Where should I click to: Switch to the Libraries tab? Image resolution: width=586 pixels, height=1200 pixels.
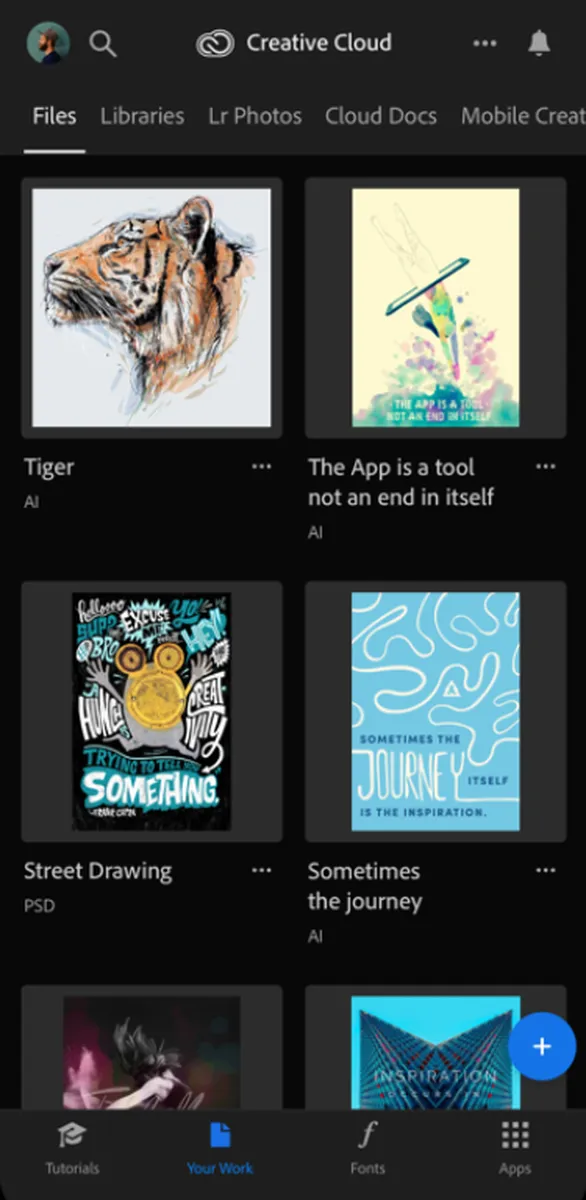[x=142, y=116]
